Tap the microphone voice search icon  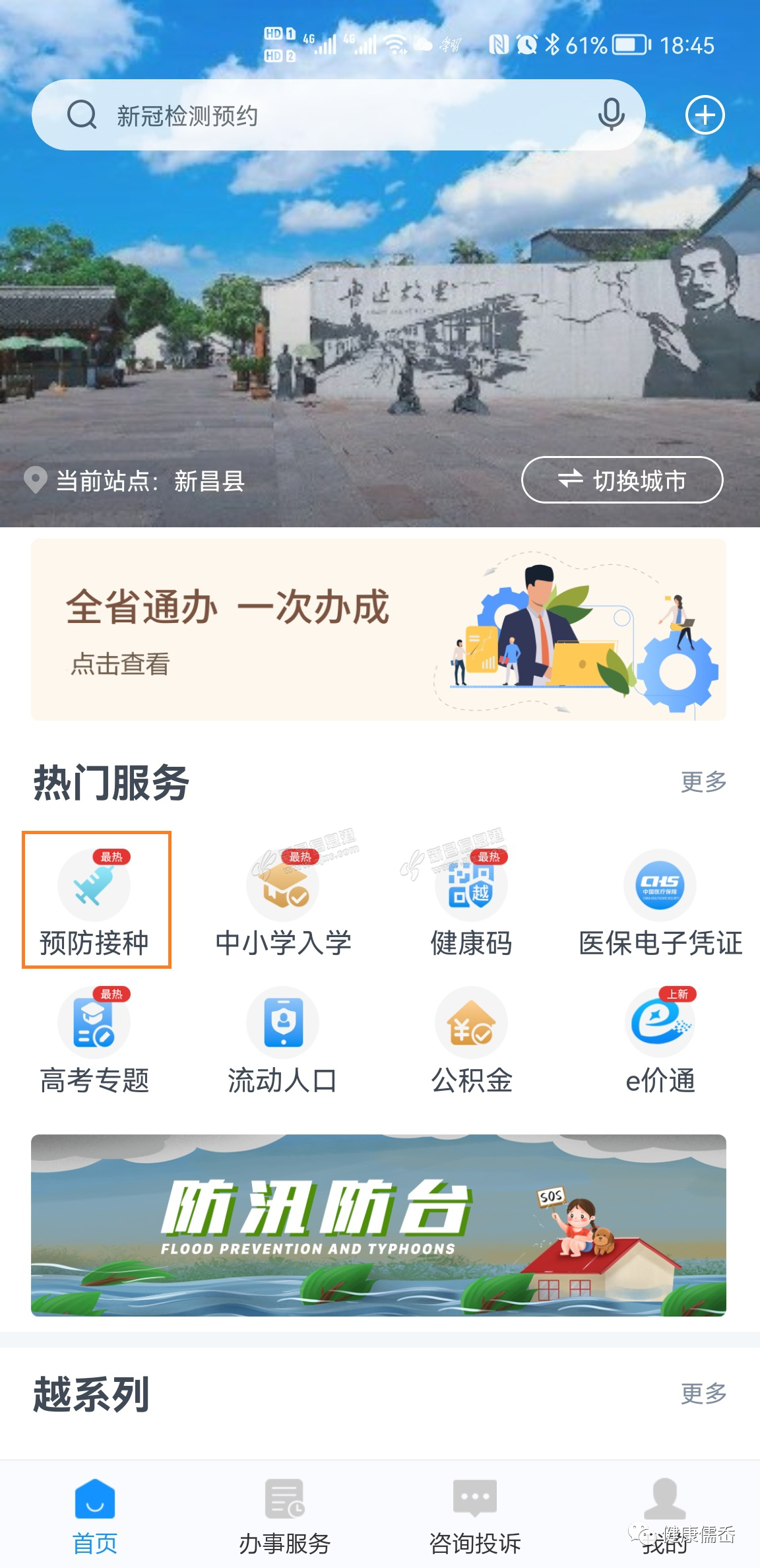611,115
